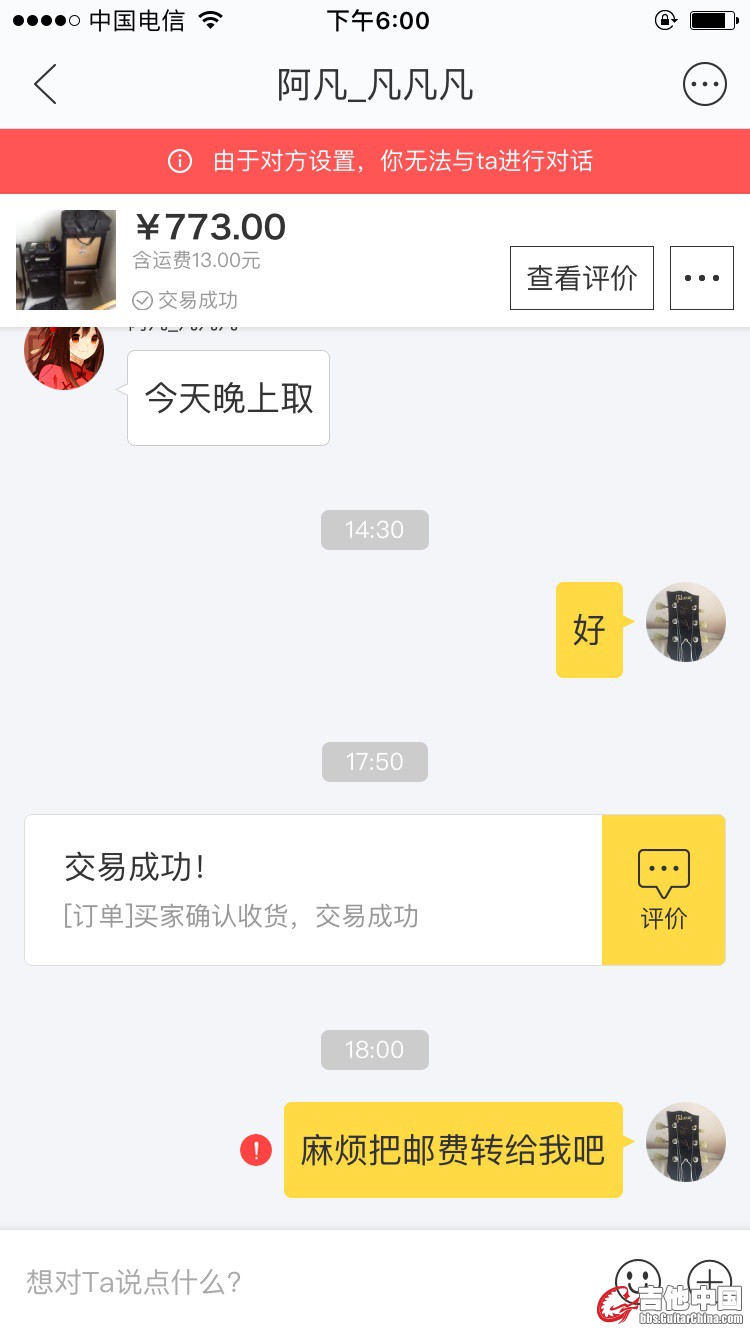Open the emoji picker
Screen dimensions: 750x1334
(637, 1280)
